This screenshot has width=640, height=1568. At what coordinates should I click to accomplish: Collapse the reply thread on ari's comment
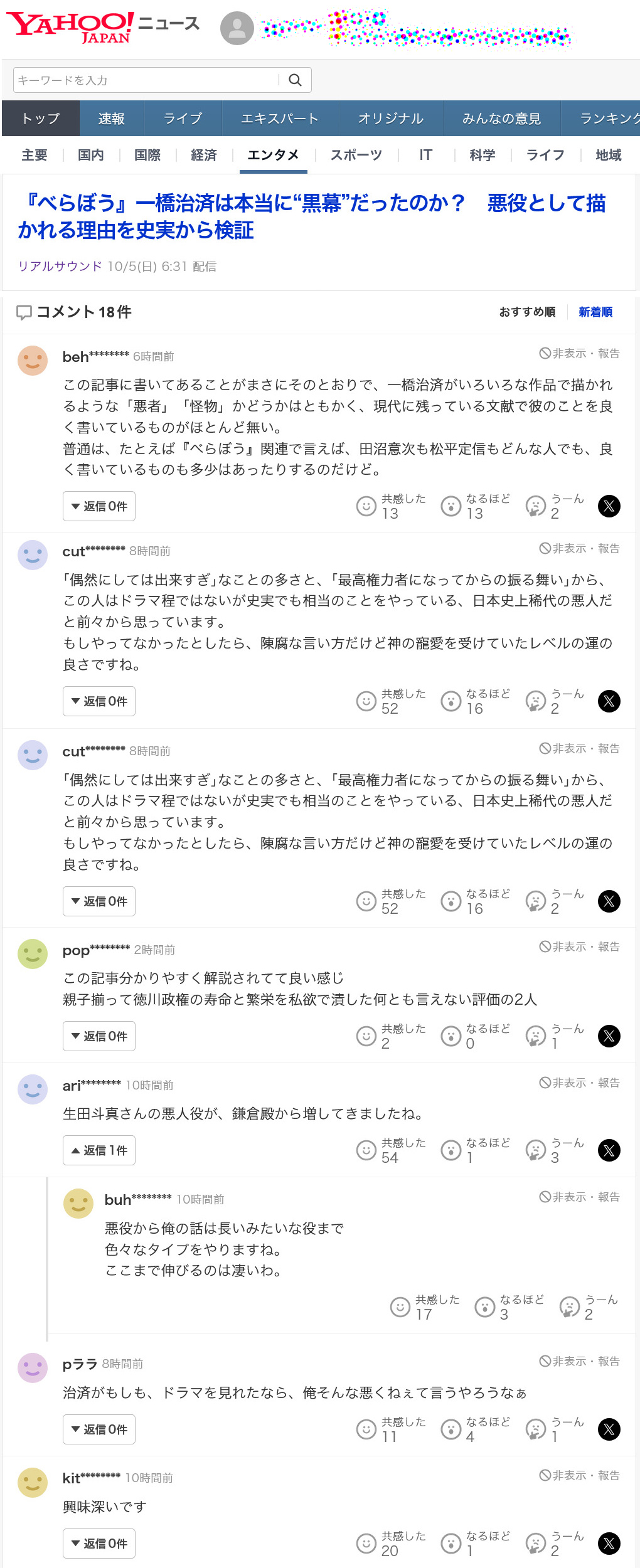pos(99,1150)
